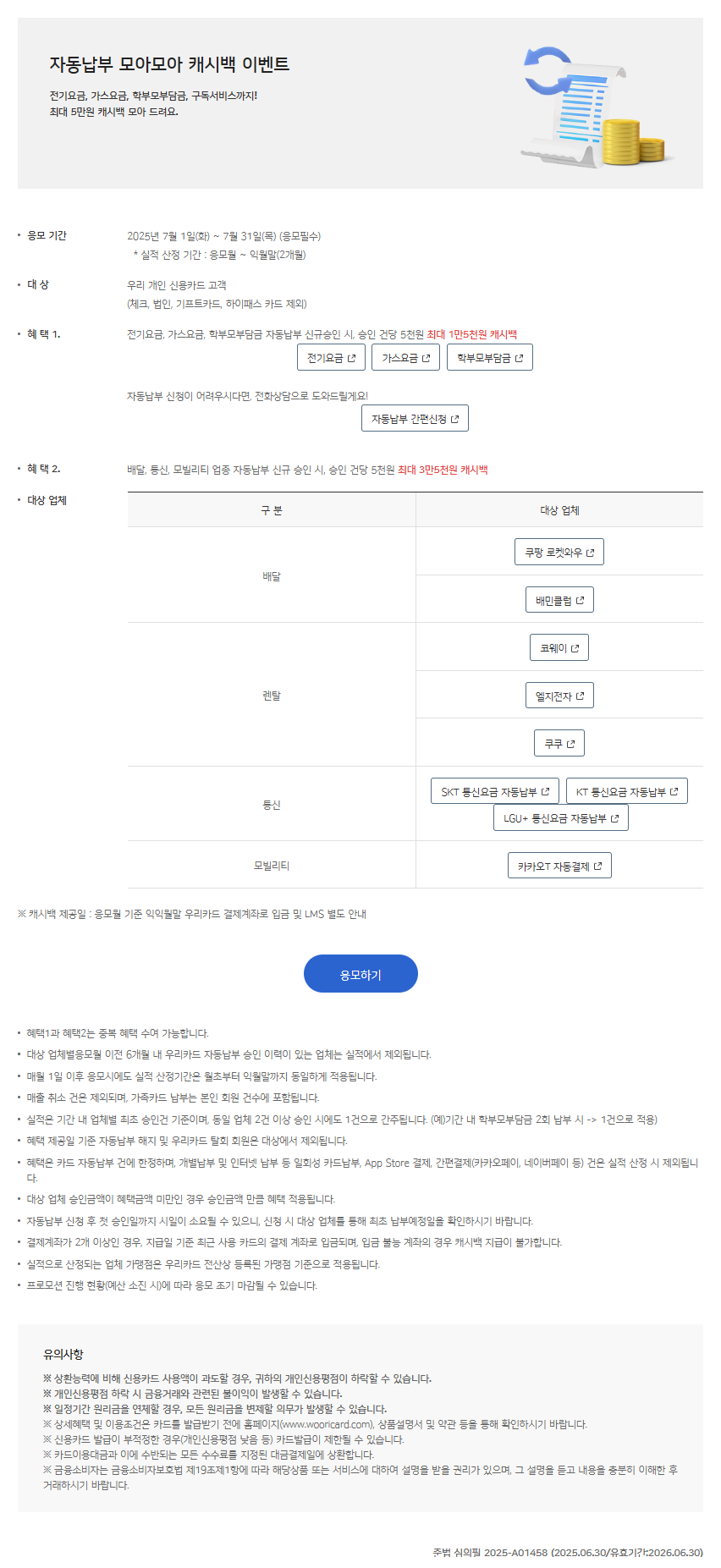Open KT 통신요금 자동납부
The height and width of the screenshot is (1568, 721).
click(626, 792)
